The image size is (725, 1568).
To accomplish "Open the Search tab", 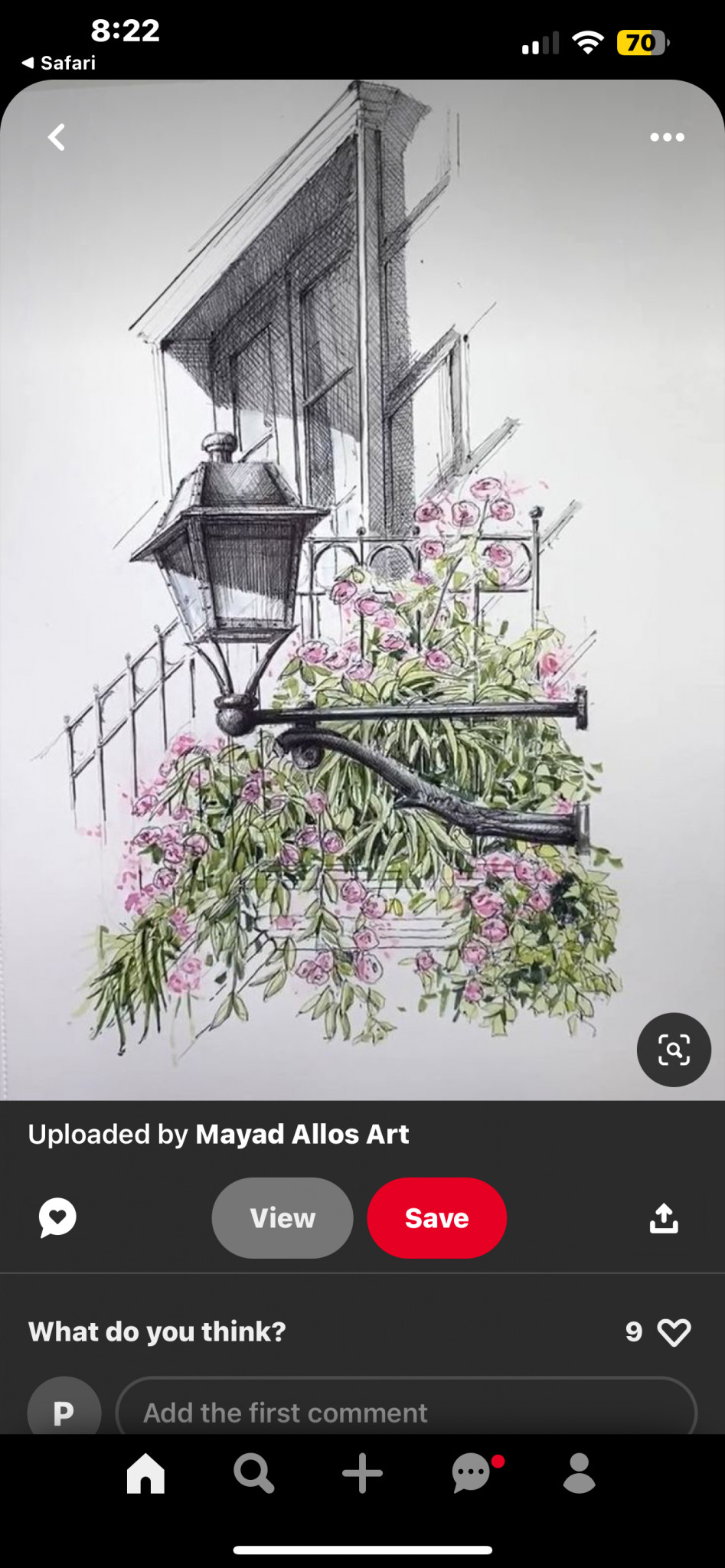I will click(253, 1473).
